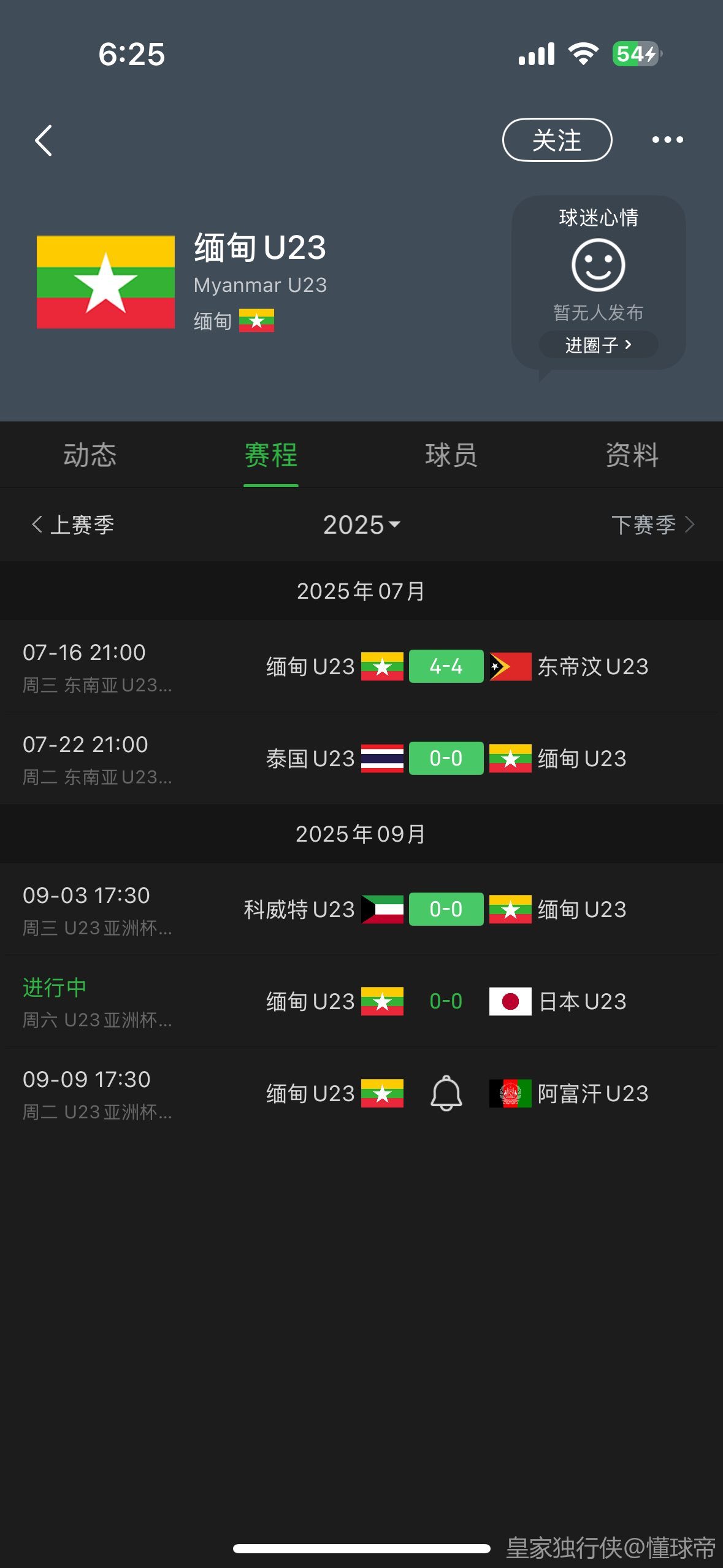
Task: Open the match against 科威特 U23
Action: [361, 909]
